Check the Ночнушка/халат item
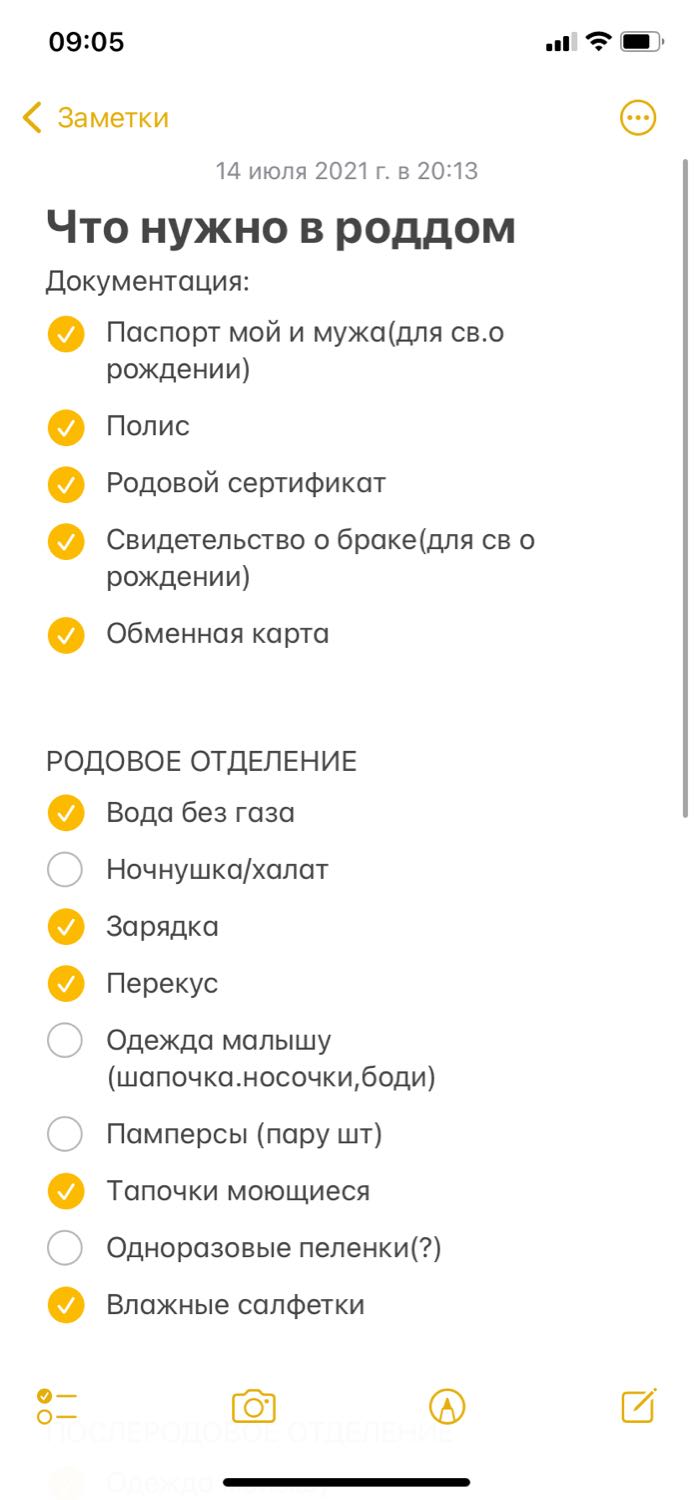 (66, 871)
